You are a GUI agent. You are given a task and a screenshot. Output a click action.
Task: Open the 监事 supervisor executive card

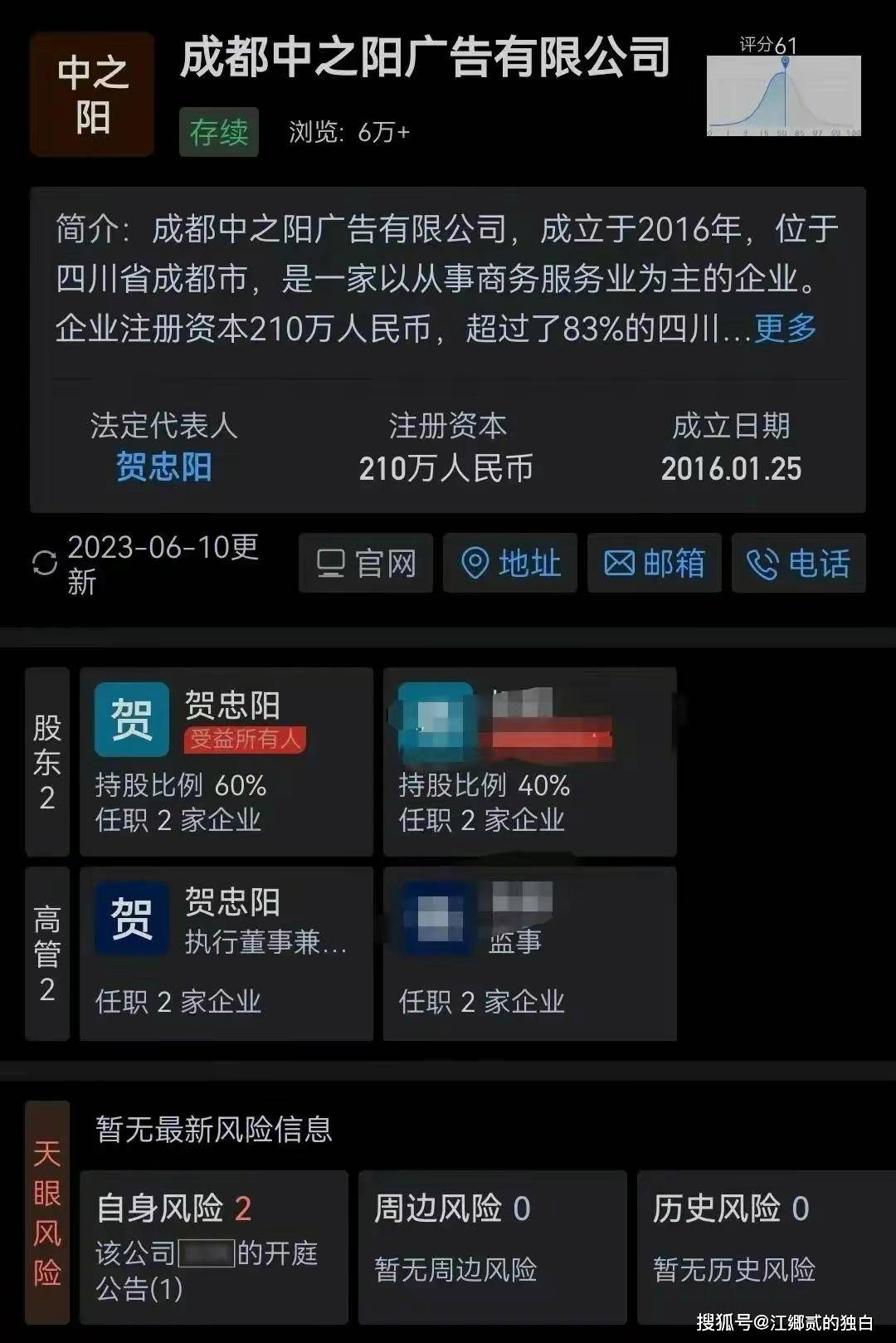pos(529,954)
